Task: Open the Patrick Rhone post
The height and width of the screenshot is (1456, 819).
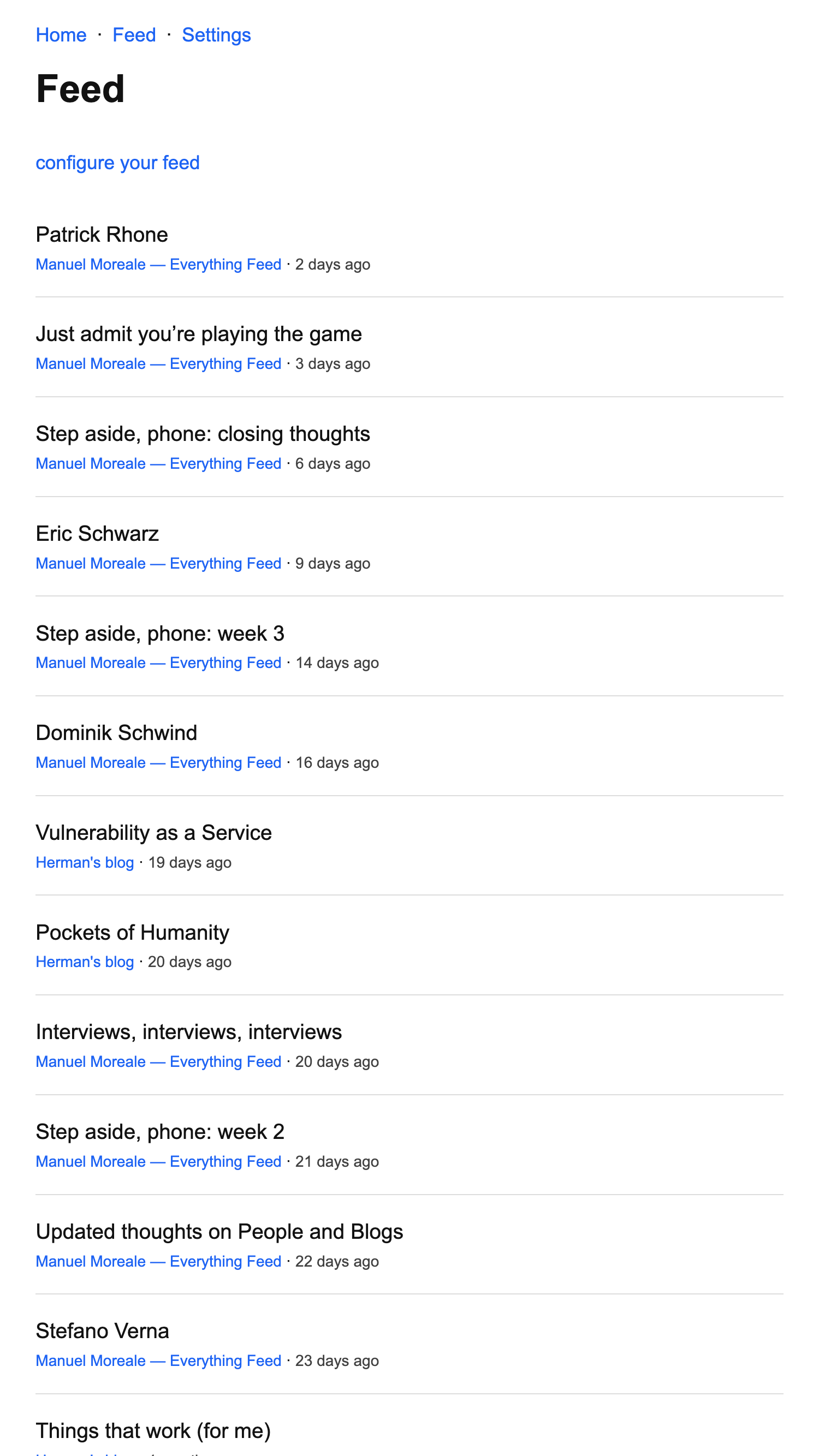Action: coord(102,235)
